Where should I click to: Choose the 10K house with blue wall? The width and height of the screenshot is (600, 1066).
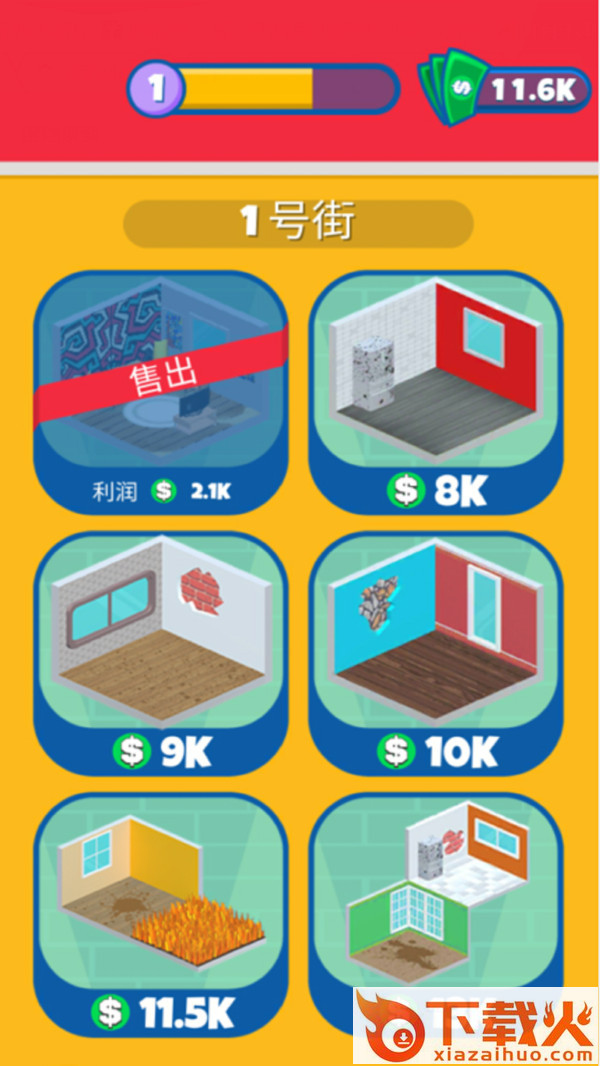435,652
